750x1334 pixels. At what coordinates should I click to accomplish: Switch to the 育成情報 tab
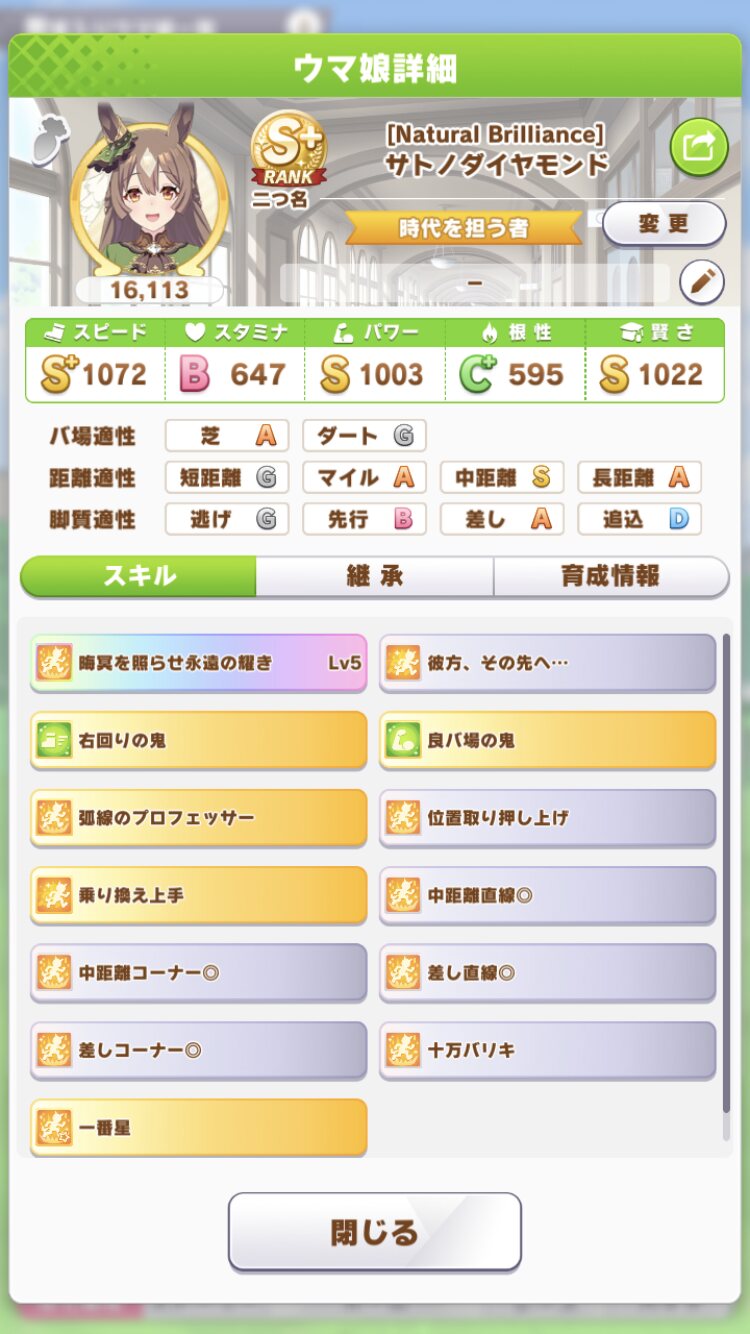tap(610, 577)
